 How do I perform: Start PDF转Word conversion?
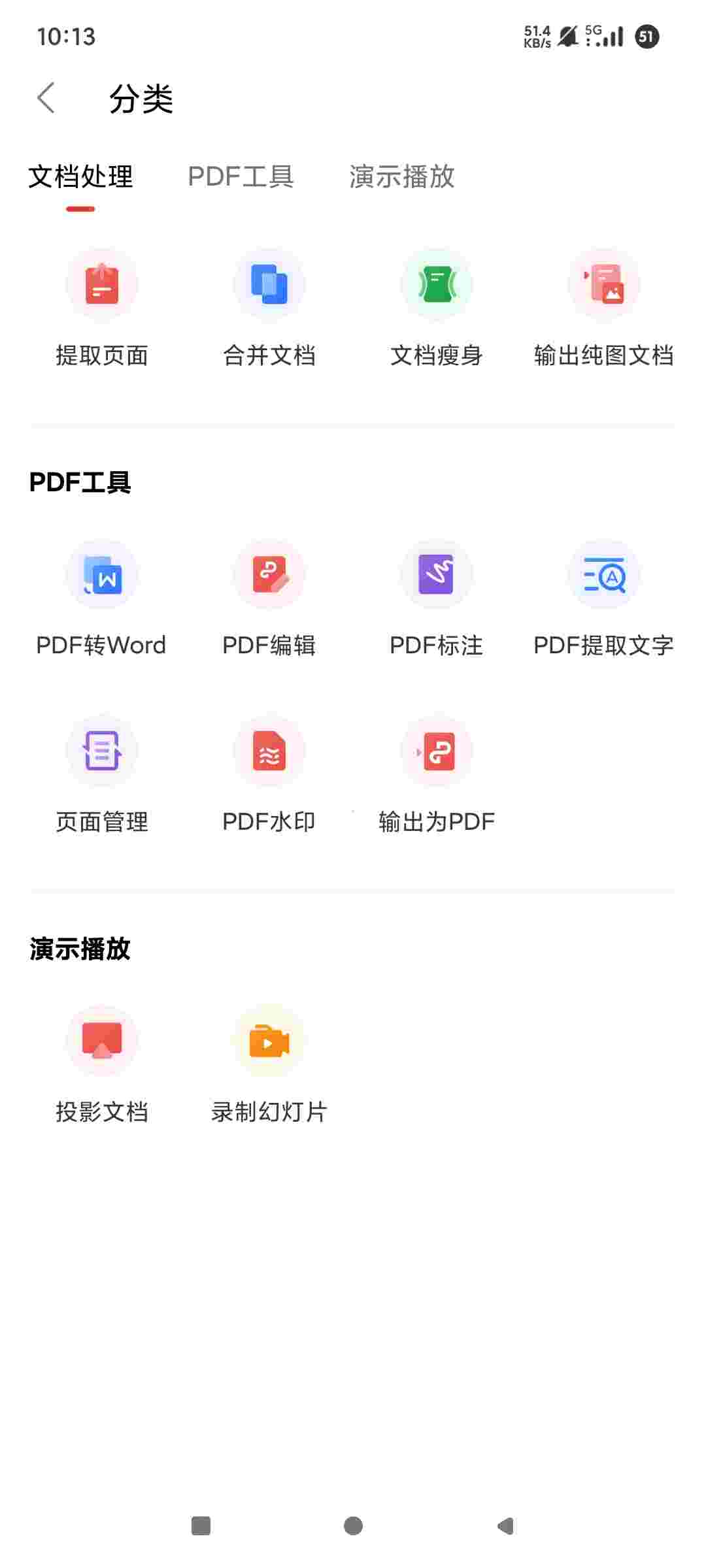coord(102,598)
